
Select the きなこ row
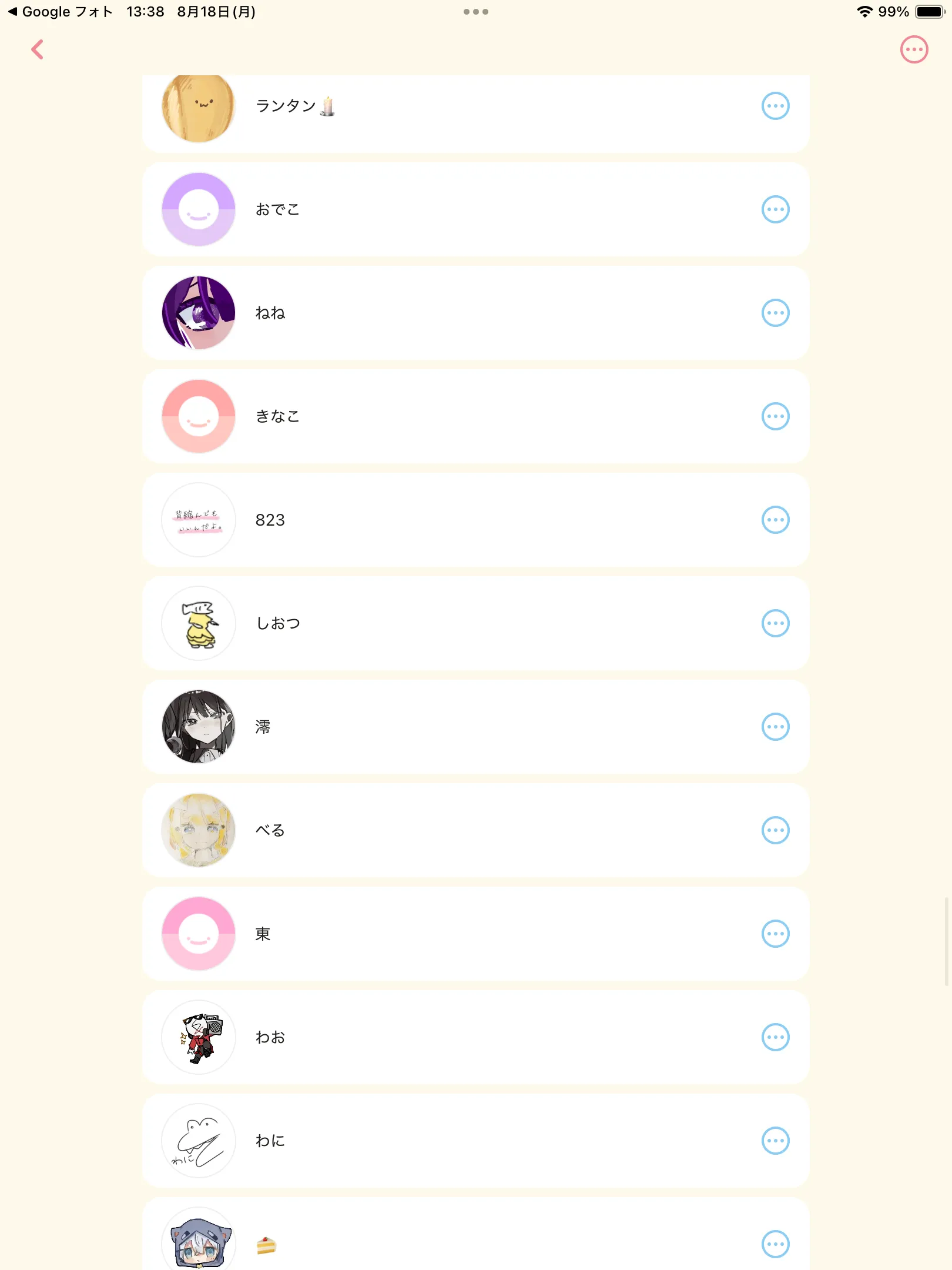tap(475, 416)
